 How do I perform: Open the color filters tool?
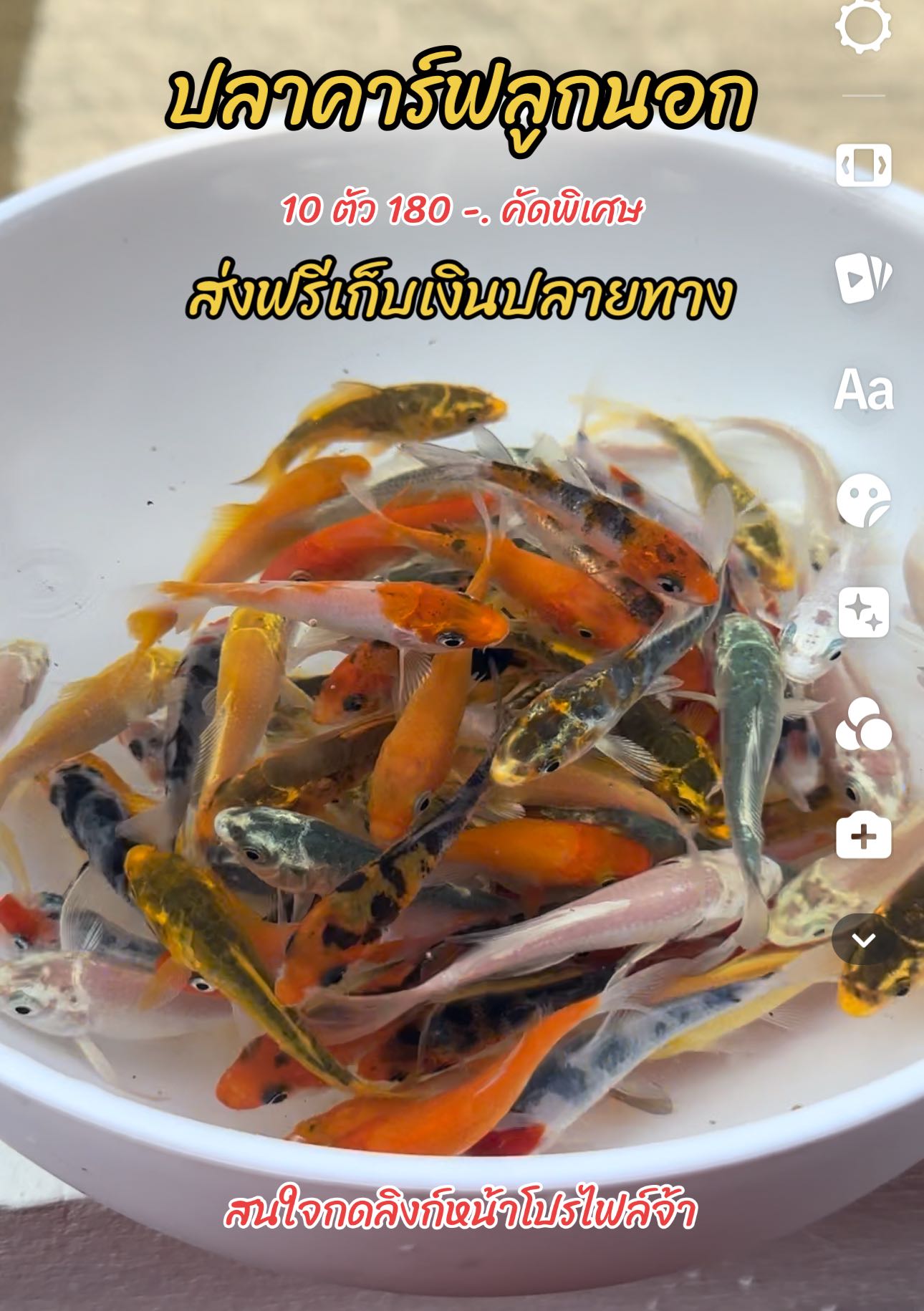click(864, 724)
